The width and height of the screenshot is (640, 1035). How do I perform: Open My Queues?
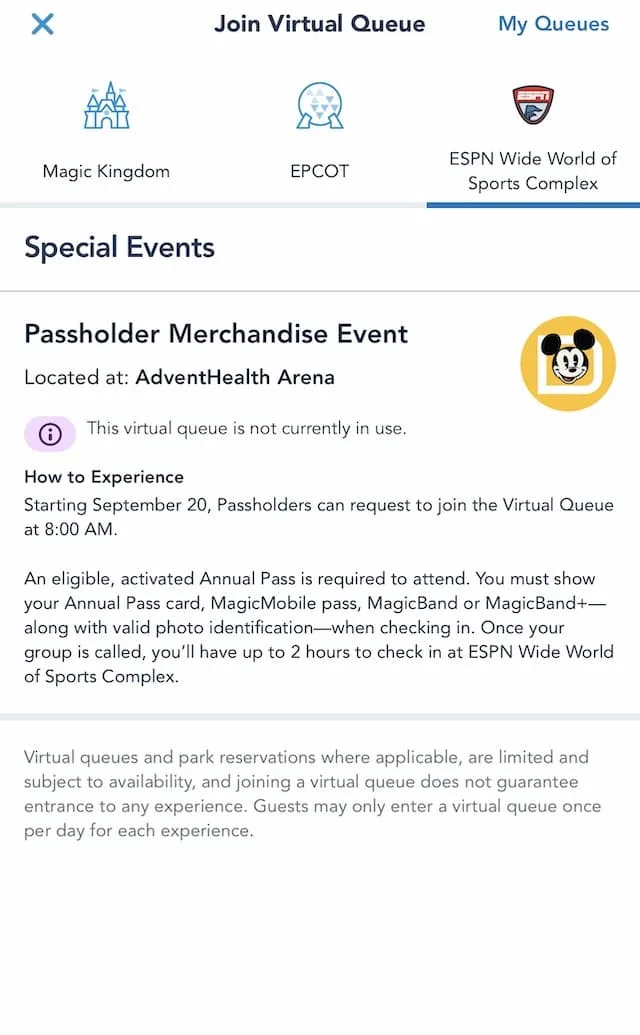pos(553,24)
